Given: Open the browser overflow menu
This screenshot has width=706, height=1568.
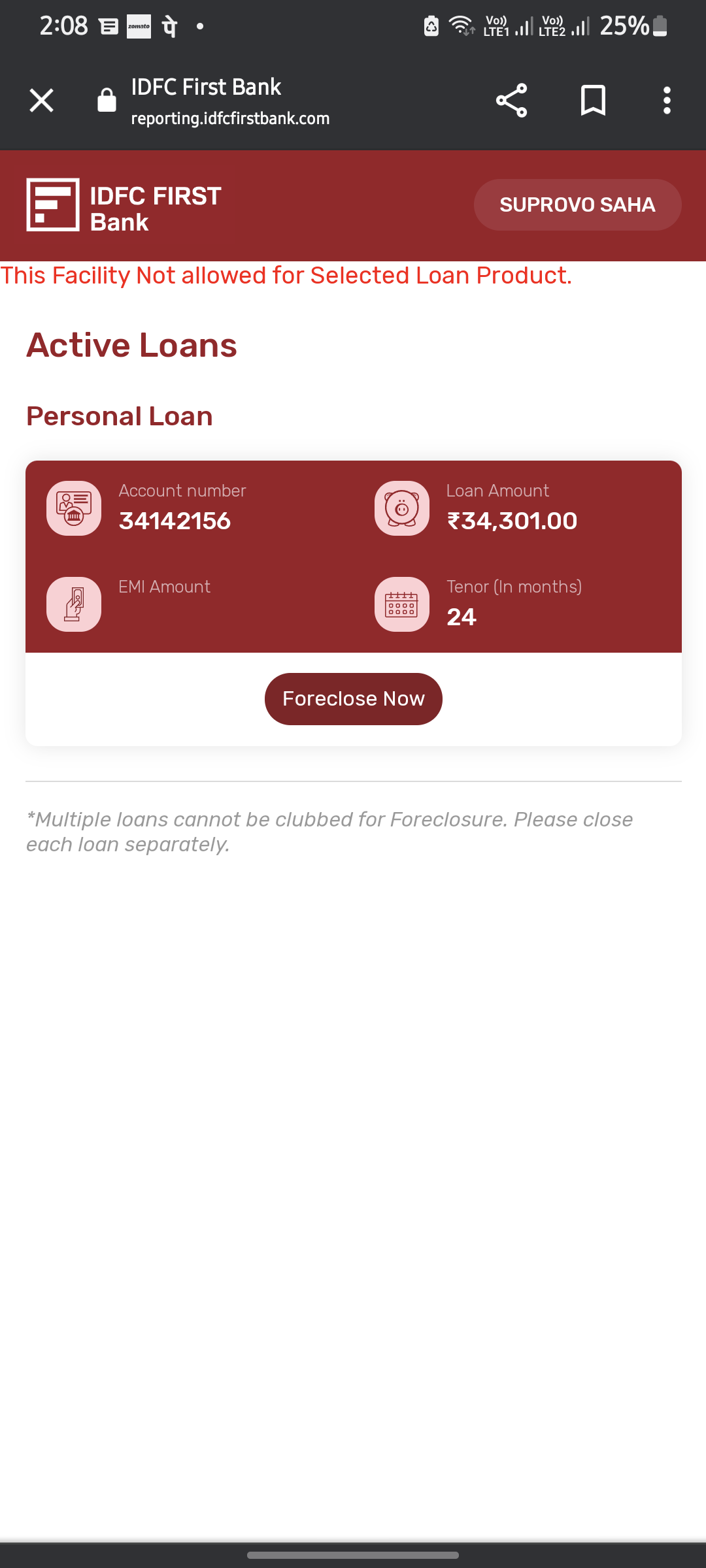Looking at the screenshot, I should [x=667, y=101].
